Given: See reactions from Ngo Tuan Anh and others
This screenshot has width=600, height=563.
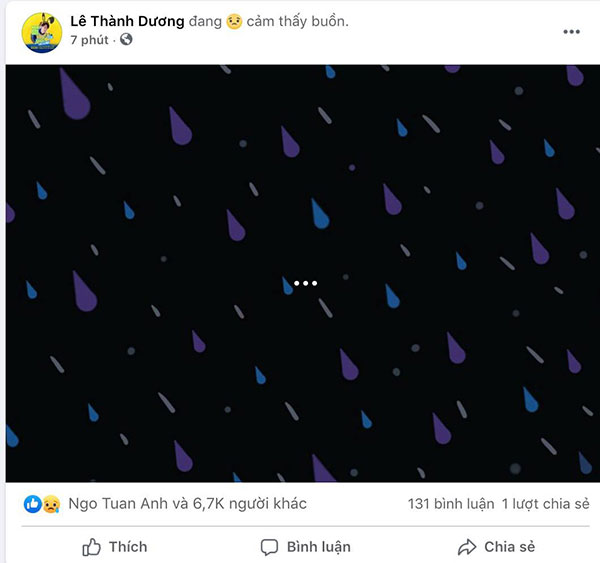Looking at the screenshot, I should (186, 504).
